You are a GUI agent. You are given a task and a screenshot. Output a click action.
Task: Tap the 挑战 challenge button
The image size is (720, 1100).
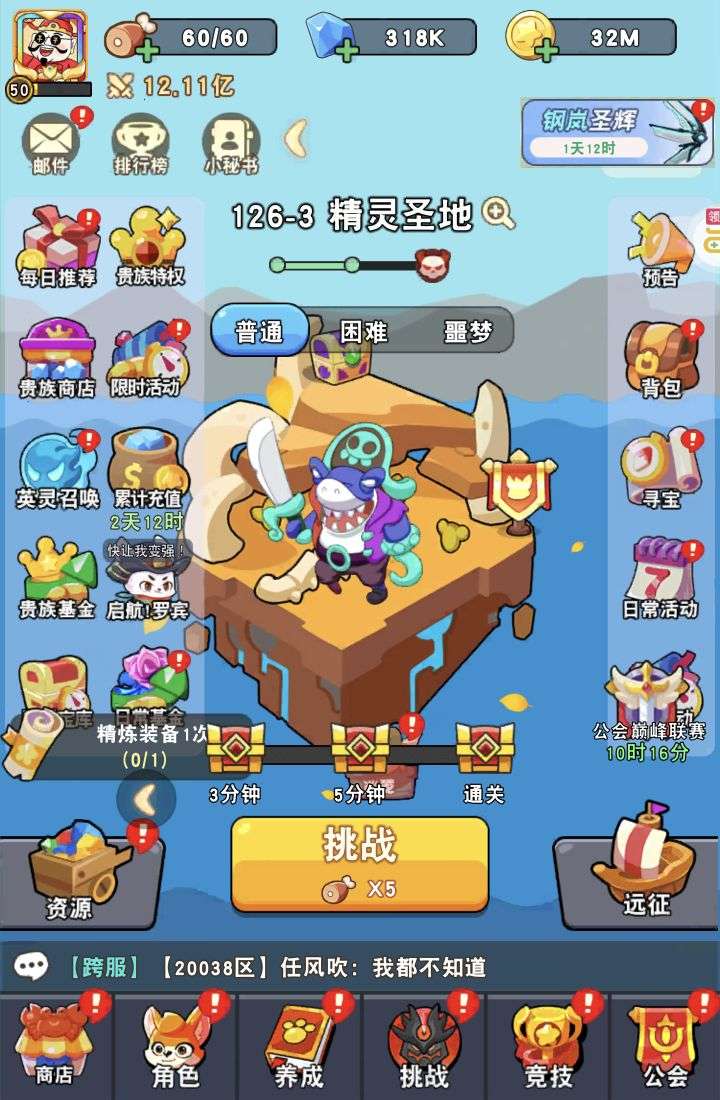click(x=359, y=864)
